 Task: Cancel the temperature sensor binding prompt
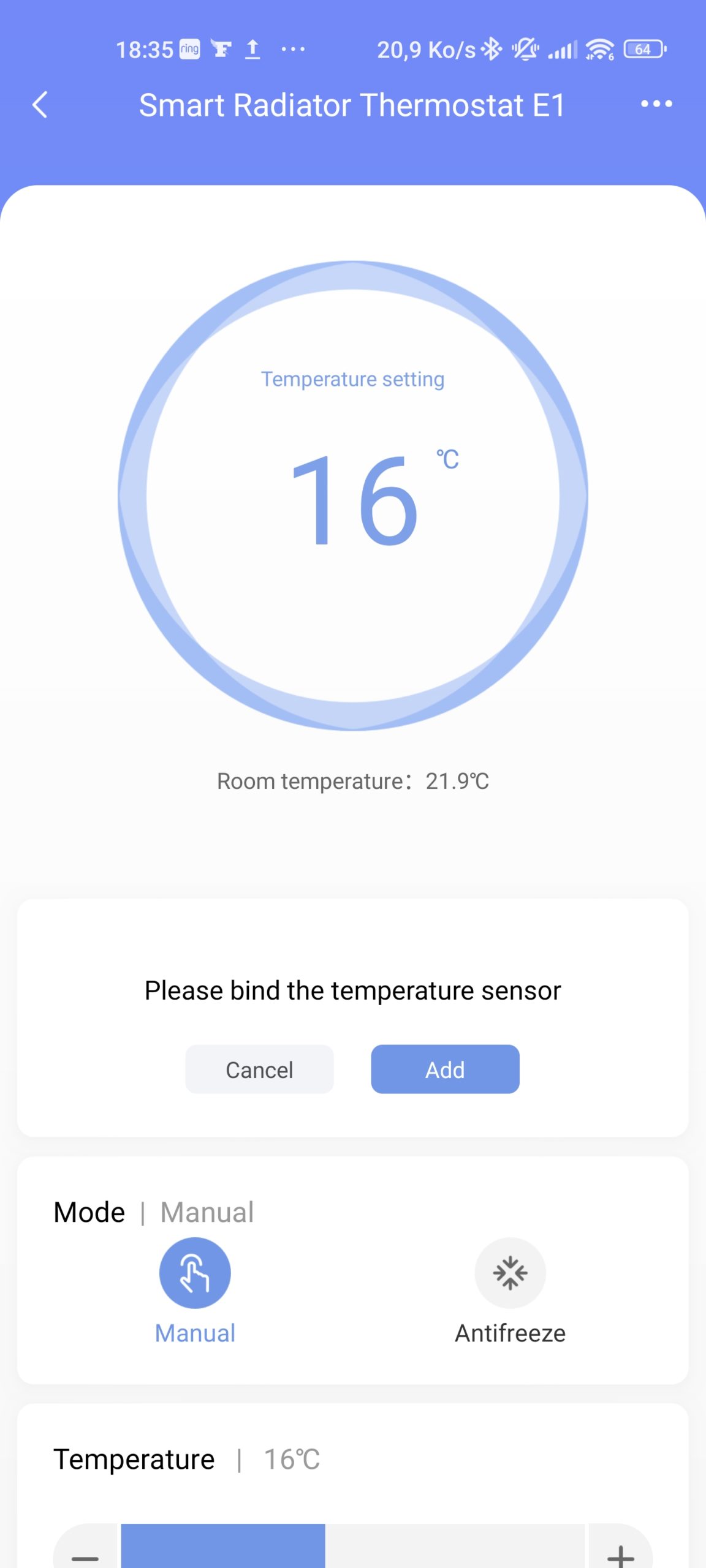(x=259, y=1069)
